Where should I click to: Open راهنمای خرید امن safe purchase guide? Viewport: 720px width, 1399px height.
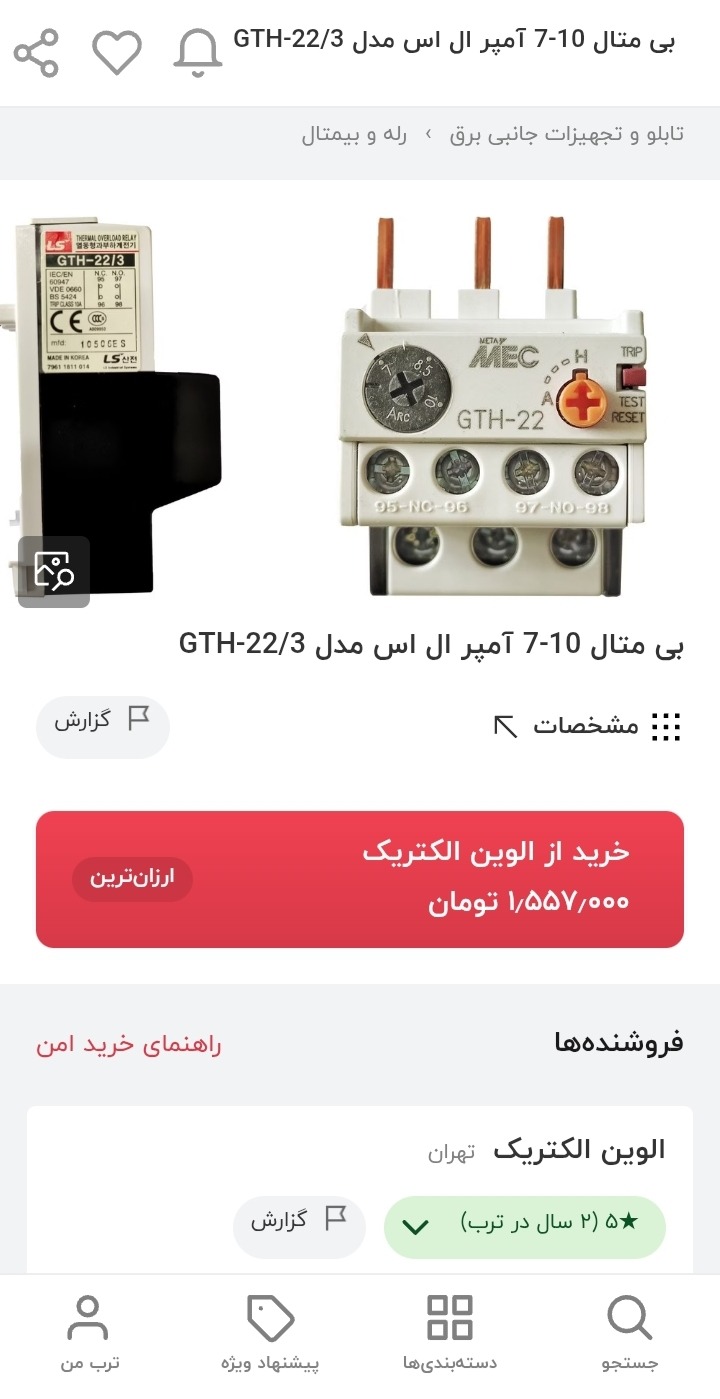[x=129, y=1045]
